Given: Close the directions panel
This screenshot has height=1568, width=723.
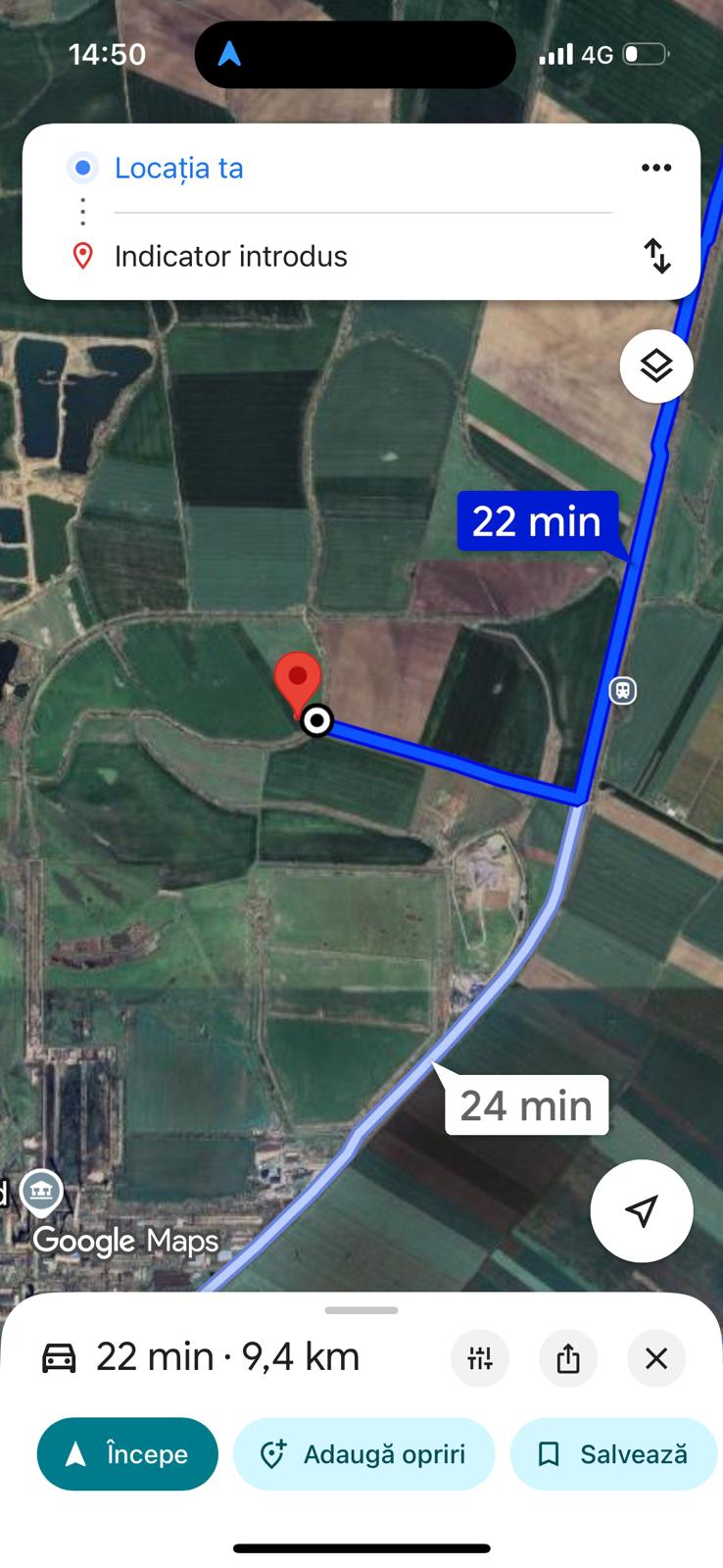Looking at the screenshot, I should [655, 1358].
